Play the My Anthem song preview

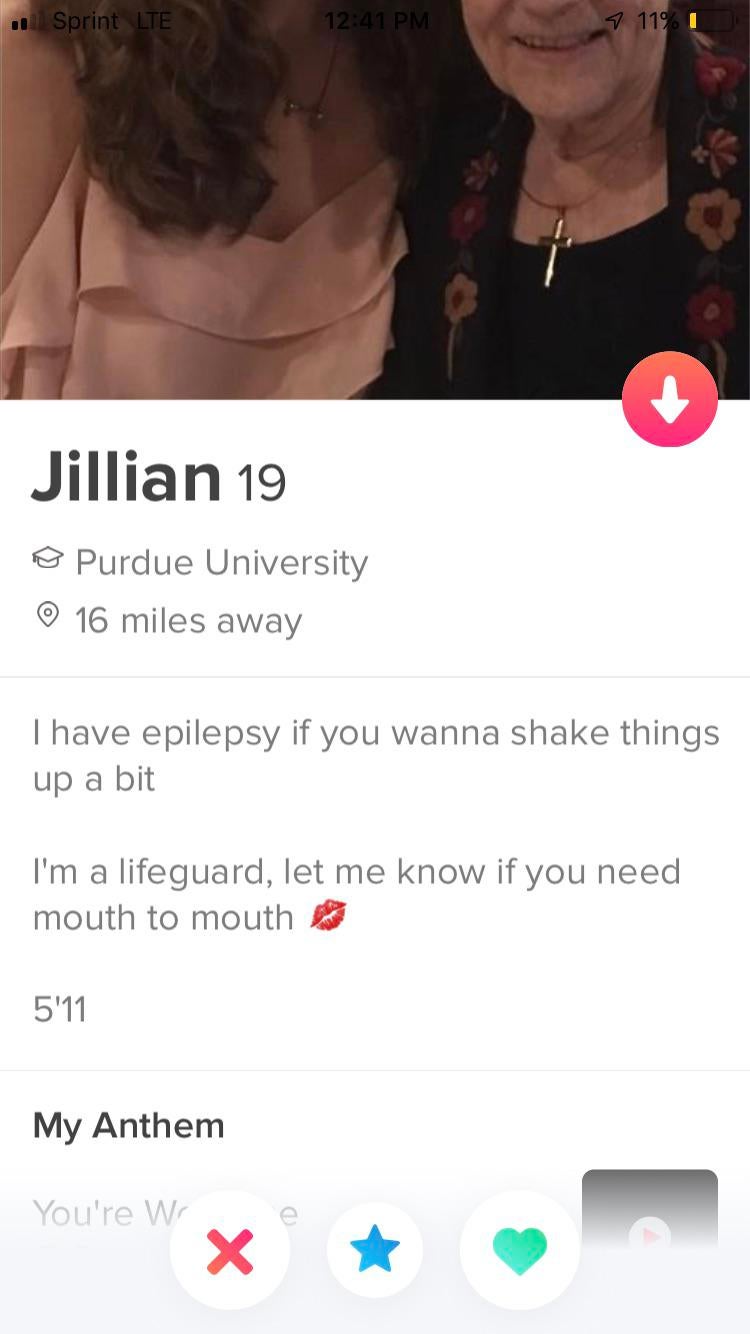click(650, 1233)
